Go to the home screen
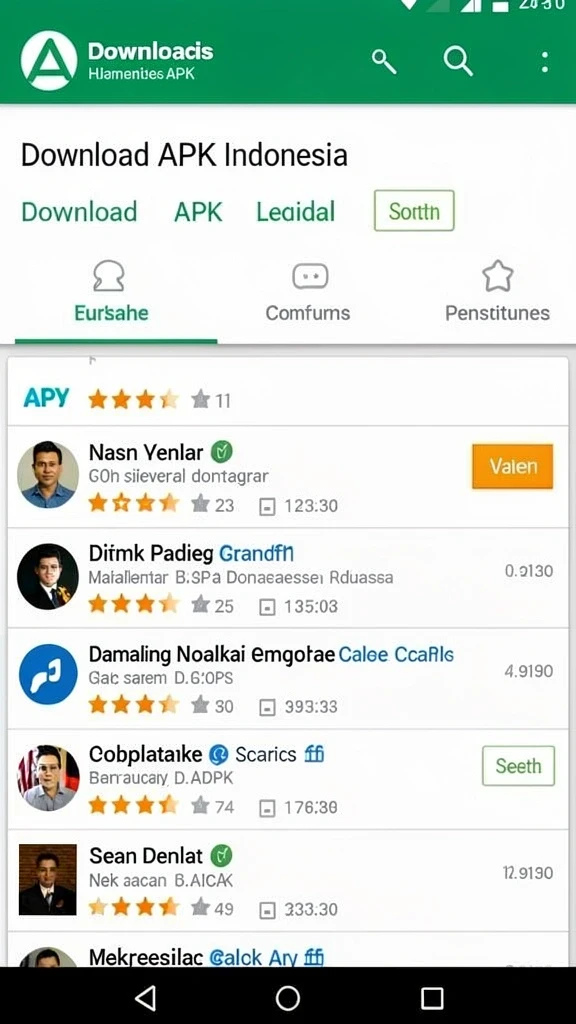The height and width of the screenshot is (1024, 576). [x=288, y=997]
